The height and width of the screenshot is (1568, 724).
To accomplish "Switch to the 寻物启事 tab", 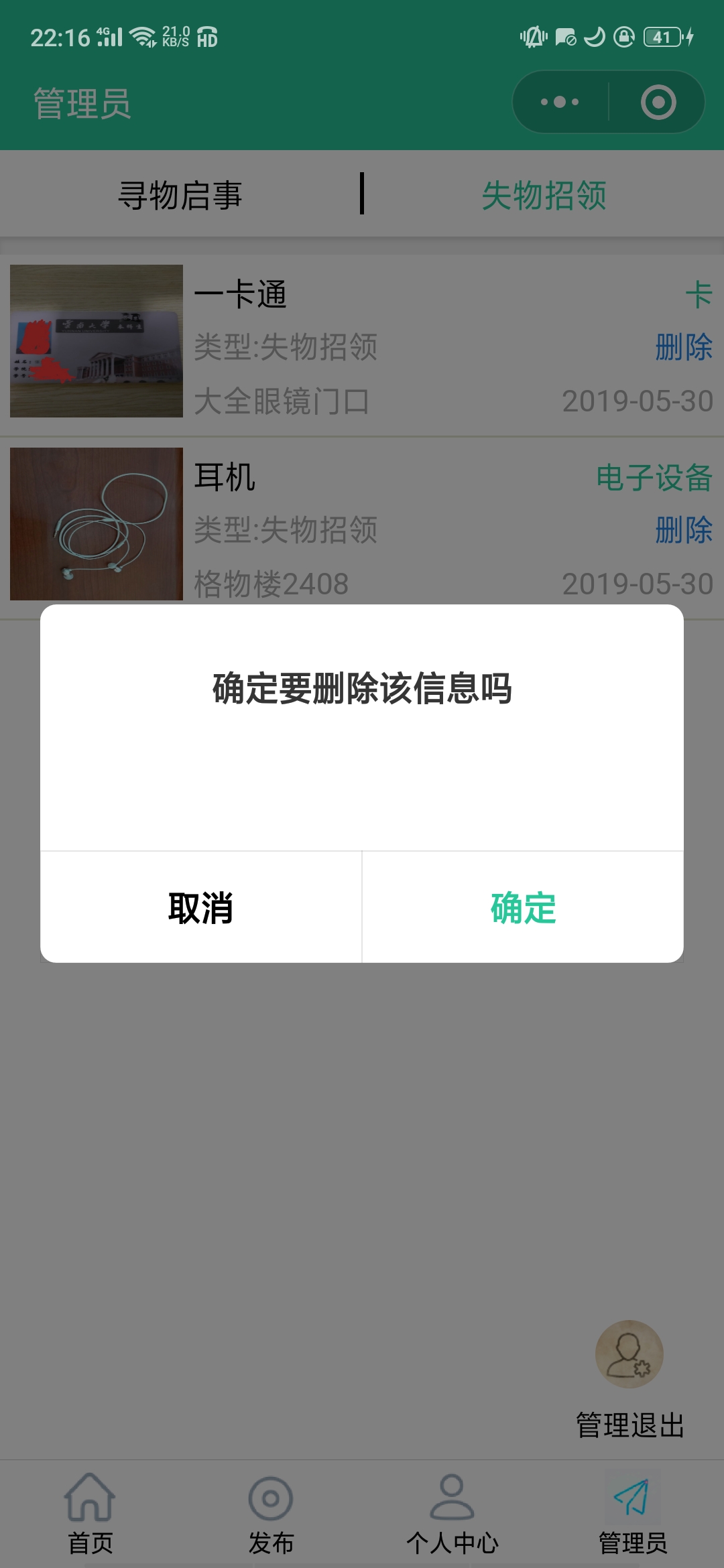I will [181, 194].
